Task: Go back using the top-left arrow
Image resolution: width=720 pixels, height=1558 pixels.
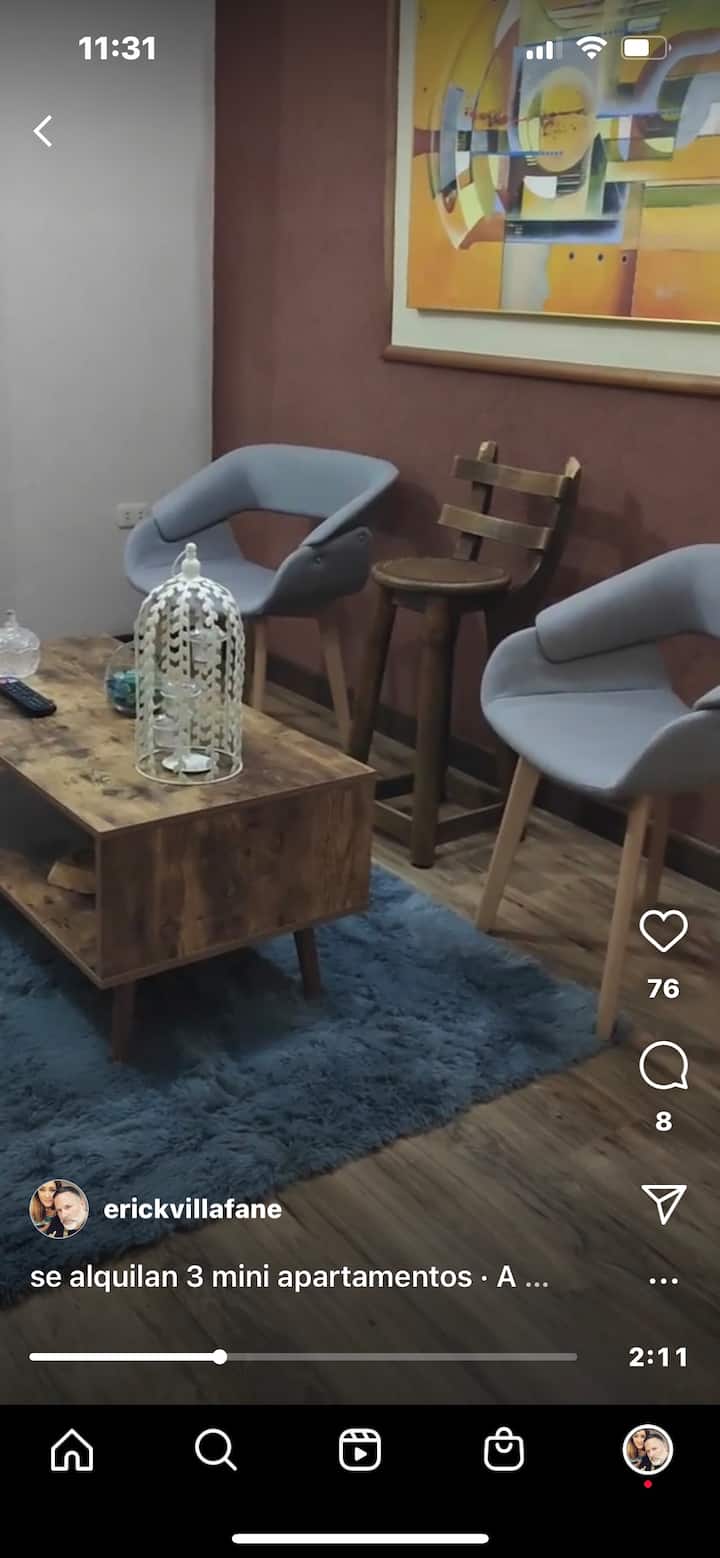Action: (42, 131)
